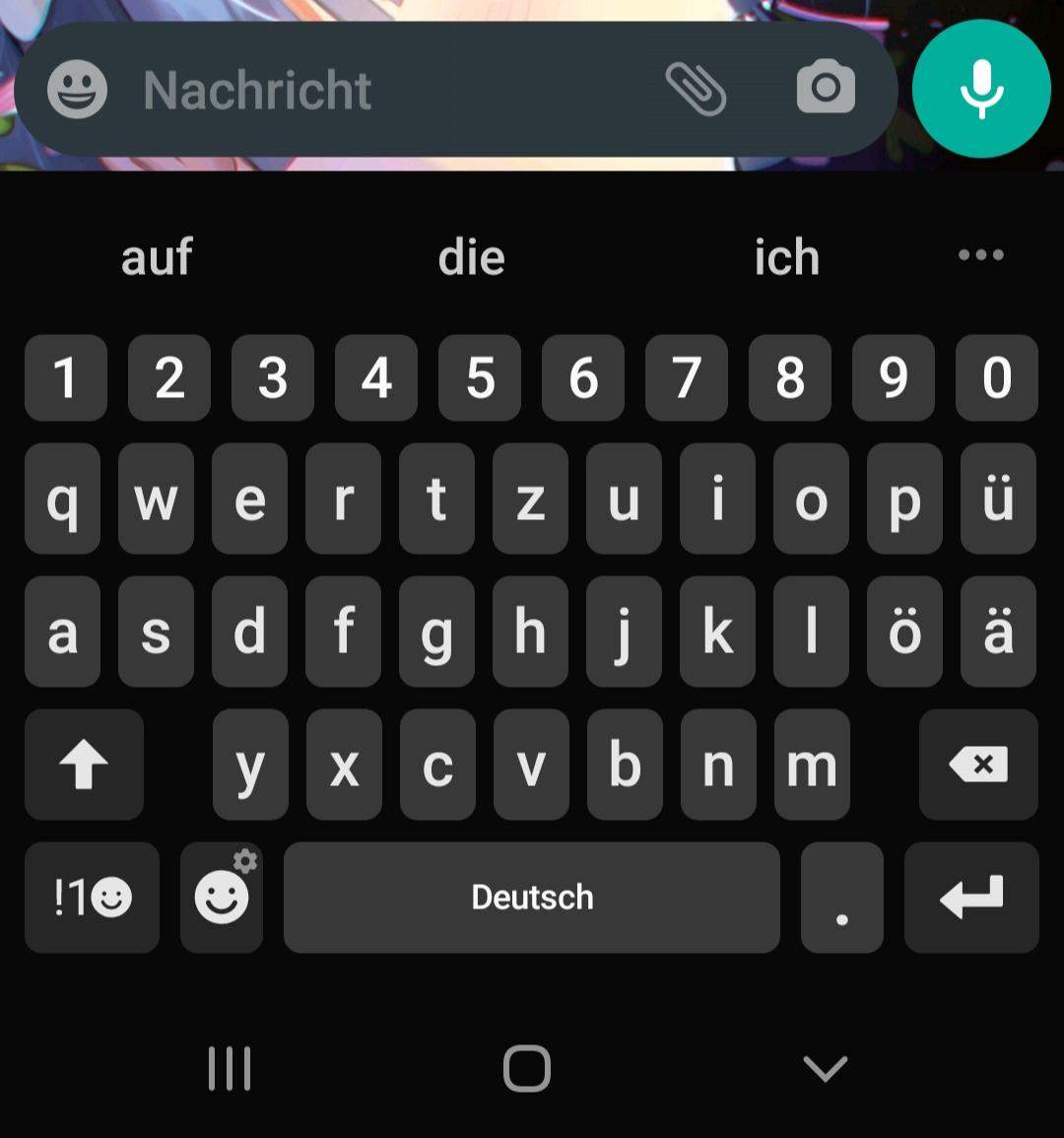Toggle Shift for uppercase letters
Screen dimensions: 1064x1138
pos(84,766)
